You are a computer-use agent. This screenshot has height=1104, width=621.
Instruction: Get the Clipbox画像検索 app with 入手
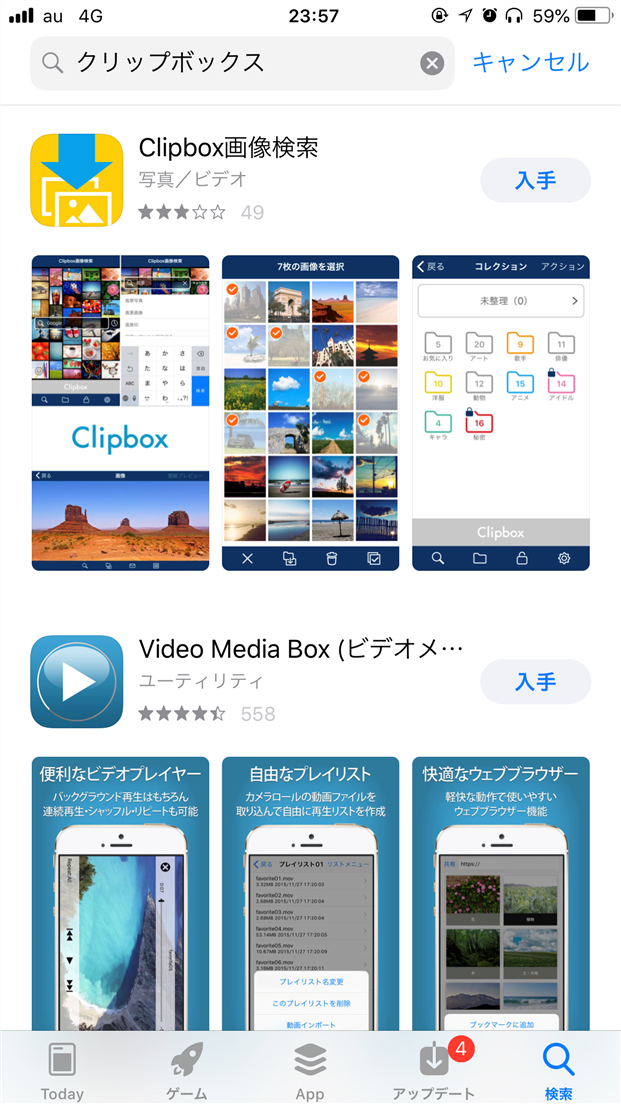pyautogui.click(x=535, y=181)
